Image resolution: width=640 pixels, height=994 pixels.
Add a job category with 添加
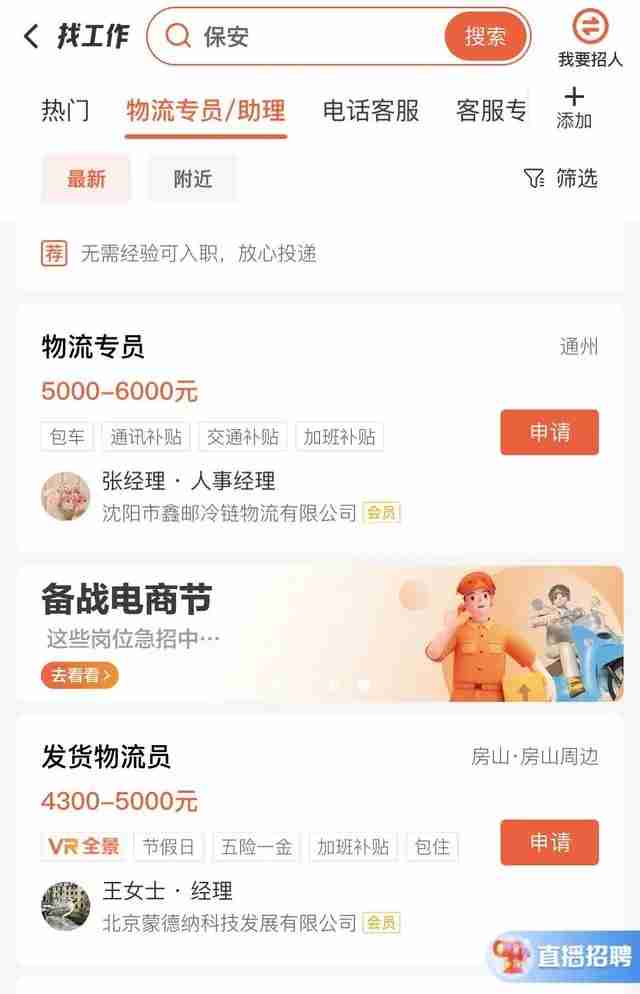point(574,107)
